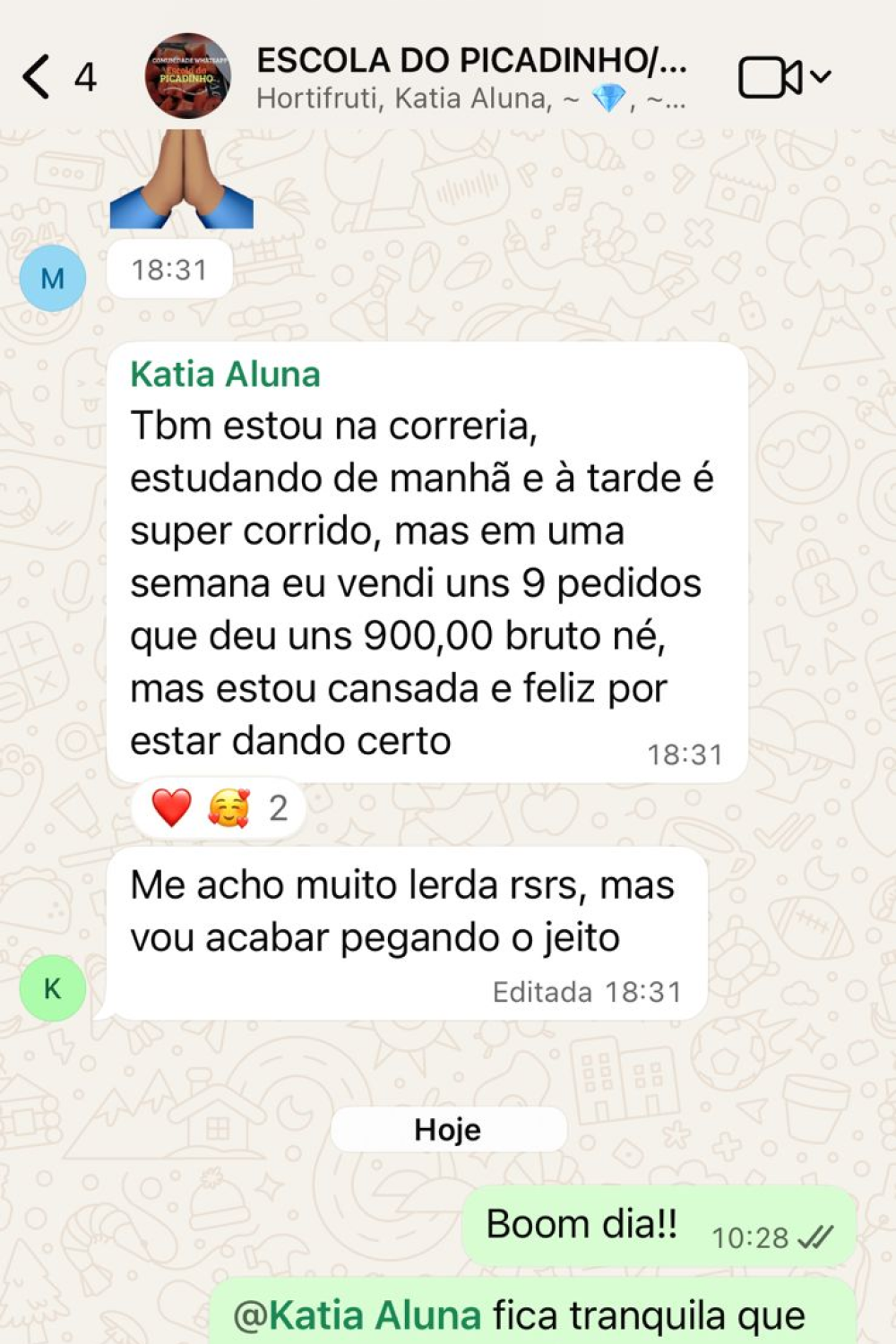
Task: Tap the M avatar beside the praying emoji
Action: tap(52, 278)
